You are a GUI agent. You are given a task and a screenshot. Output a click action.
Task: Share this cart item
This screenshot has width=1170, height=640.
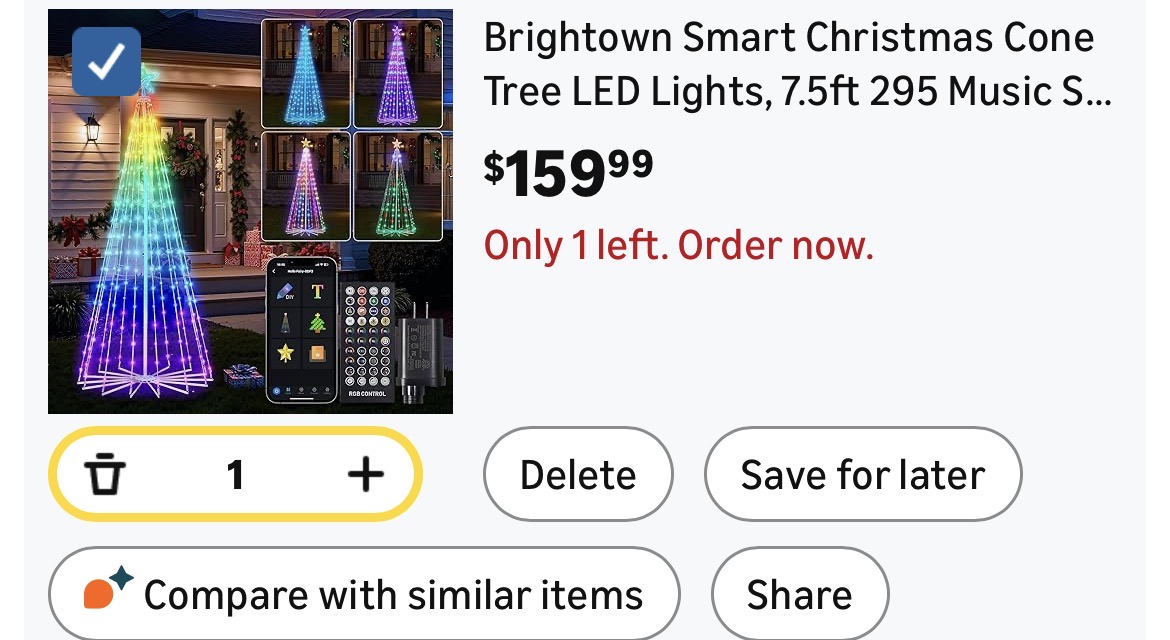coord(799,595)
